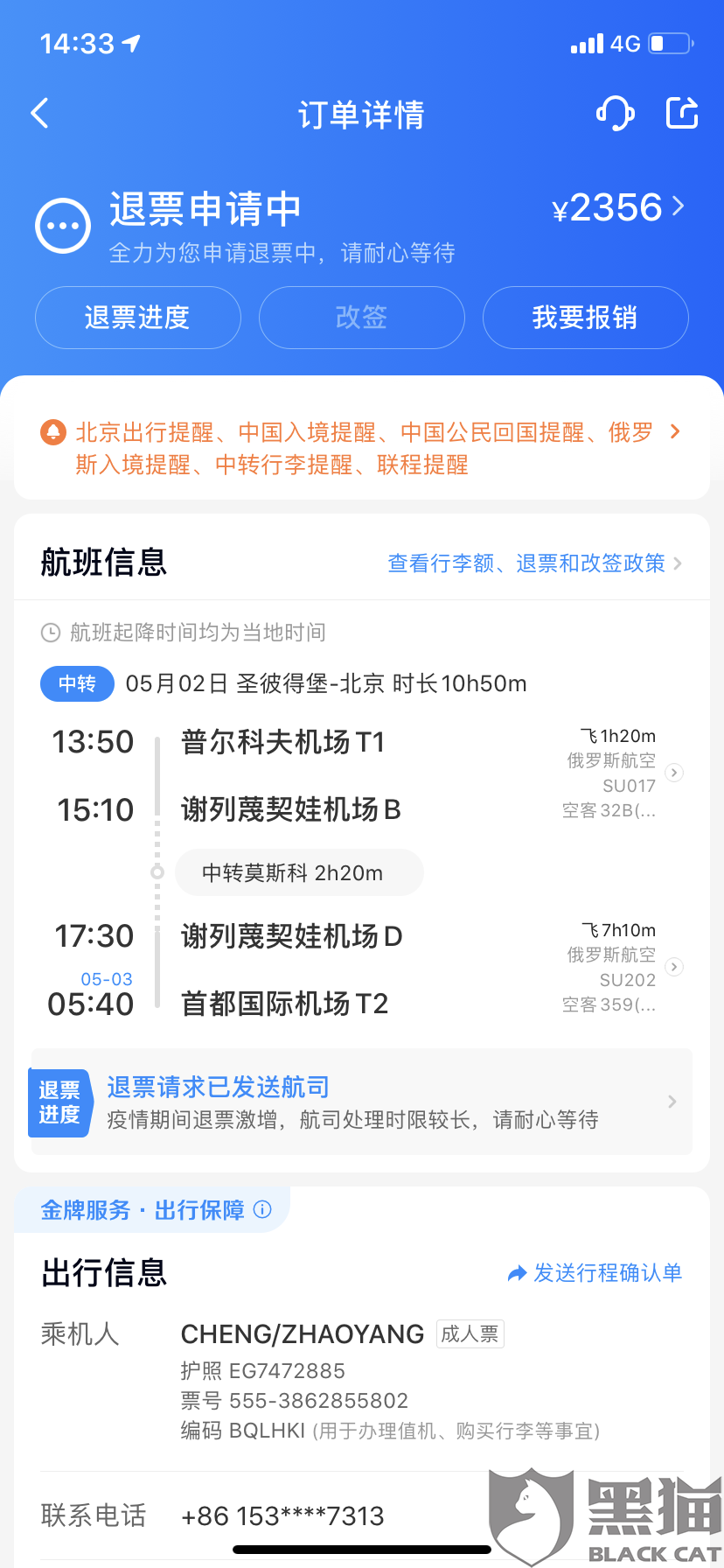Open the ¥2356 price breakdown
The image size is (724, 1568).
[618, 208]
